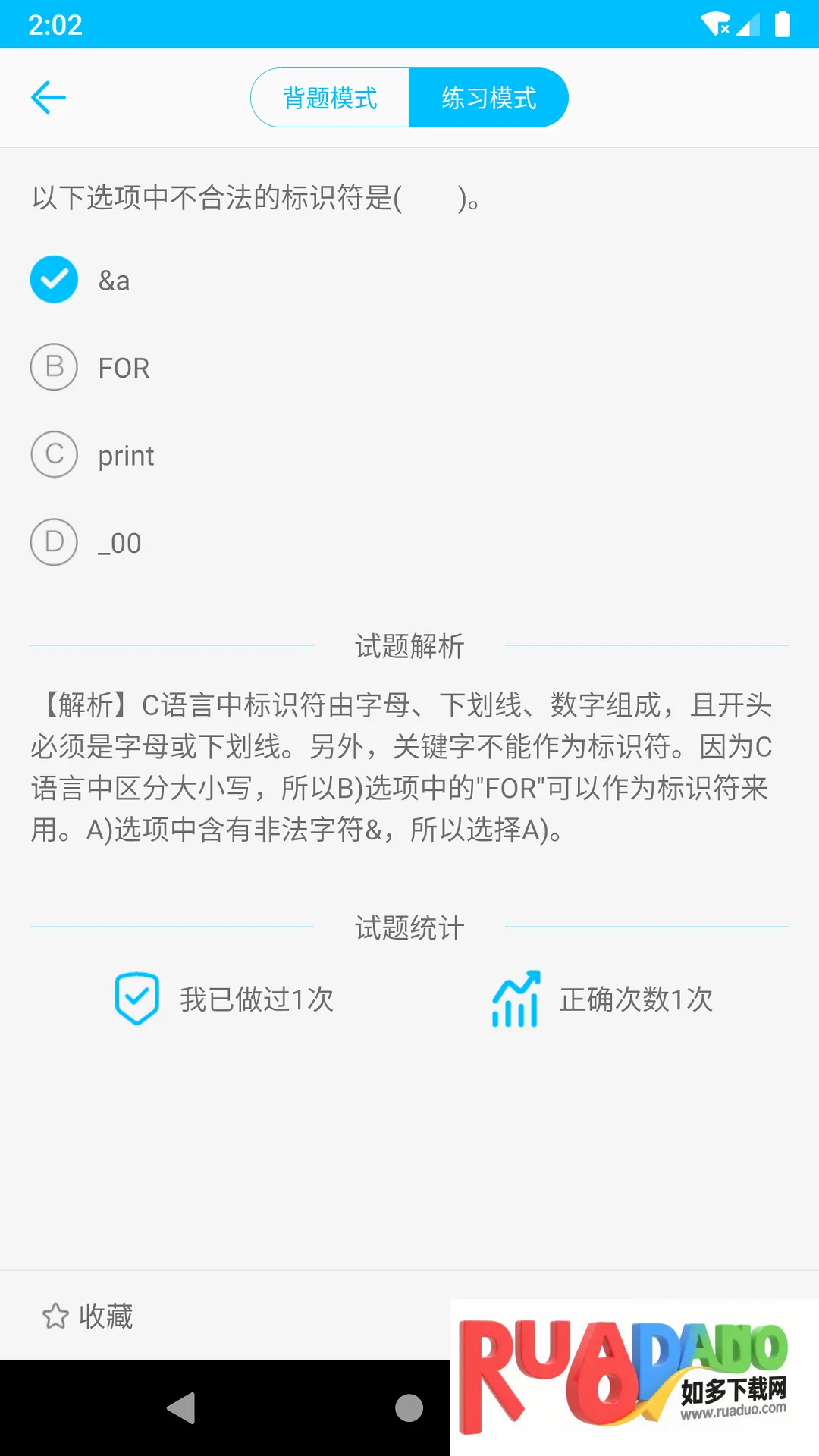819x1456 pixels.
Task: Tap the system back button
Action: 182,1408
